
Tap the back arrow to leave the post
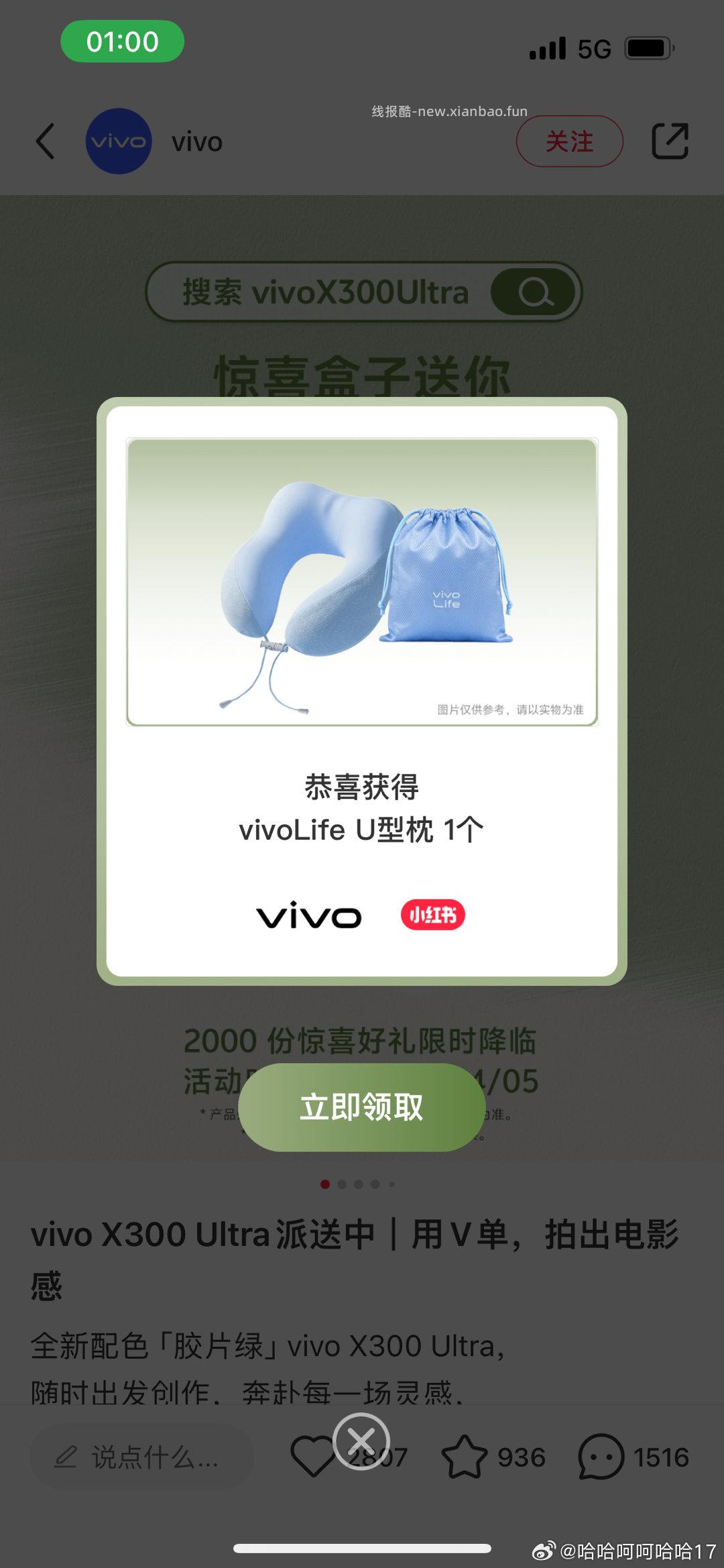pos(46,142)
